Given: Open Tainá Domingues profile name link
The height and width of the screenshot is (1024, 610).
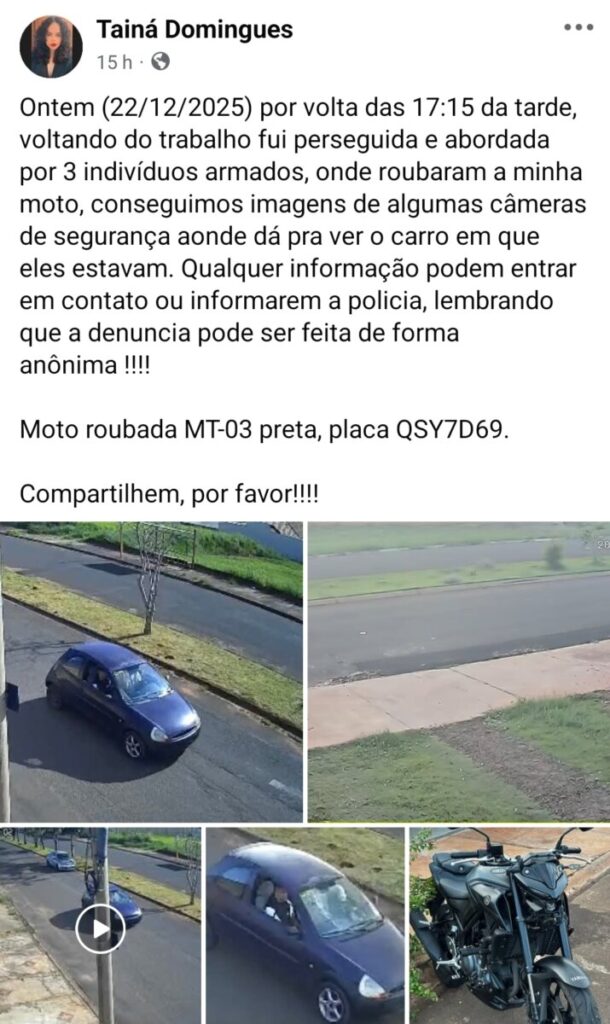Looking at the screenshot, I should click(195, 30).
